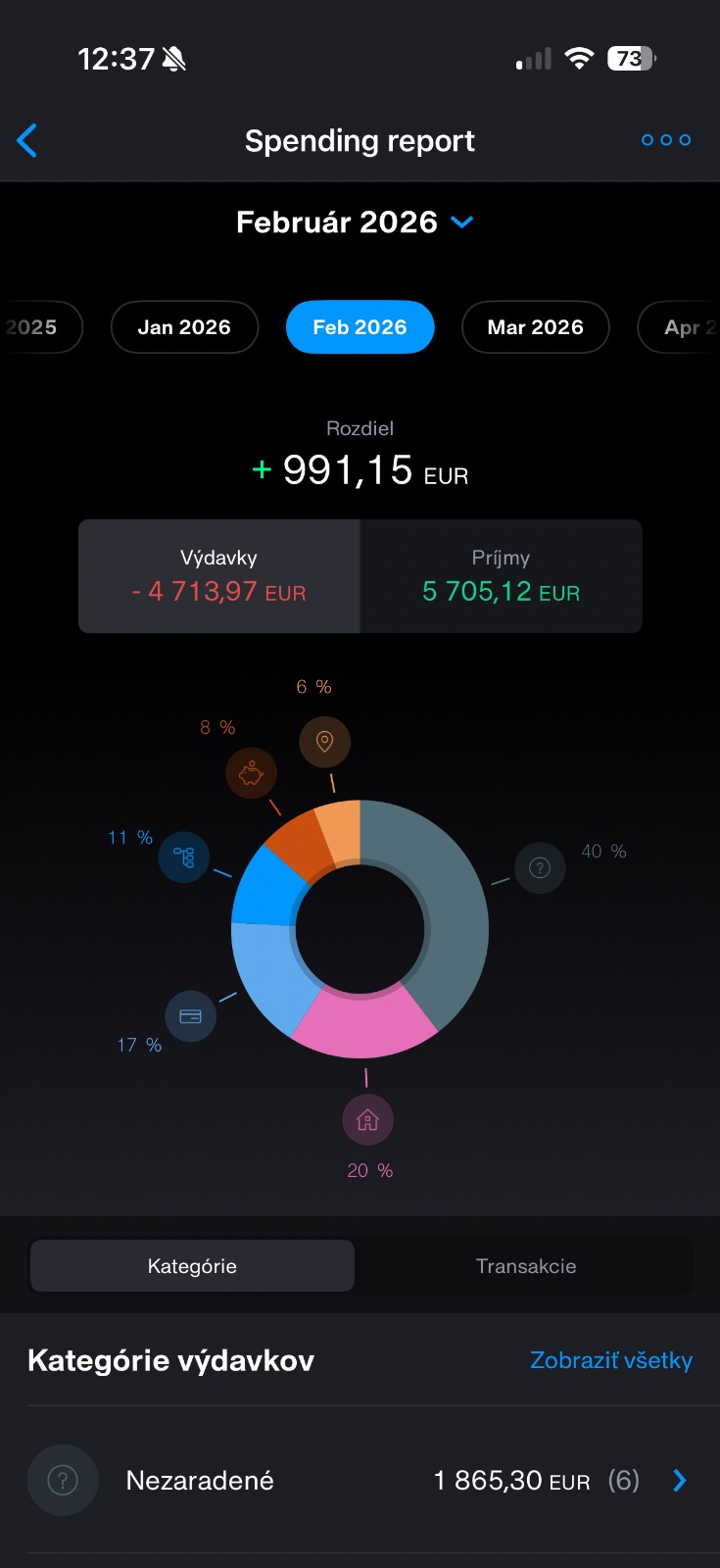720x1568 pixels.
Task: Tap the blue category icon at 11 %
Action: (x=184, y=857)
